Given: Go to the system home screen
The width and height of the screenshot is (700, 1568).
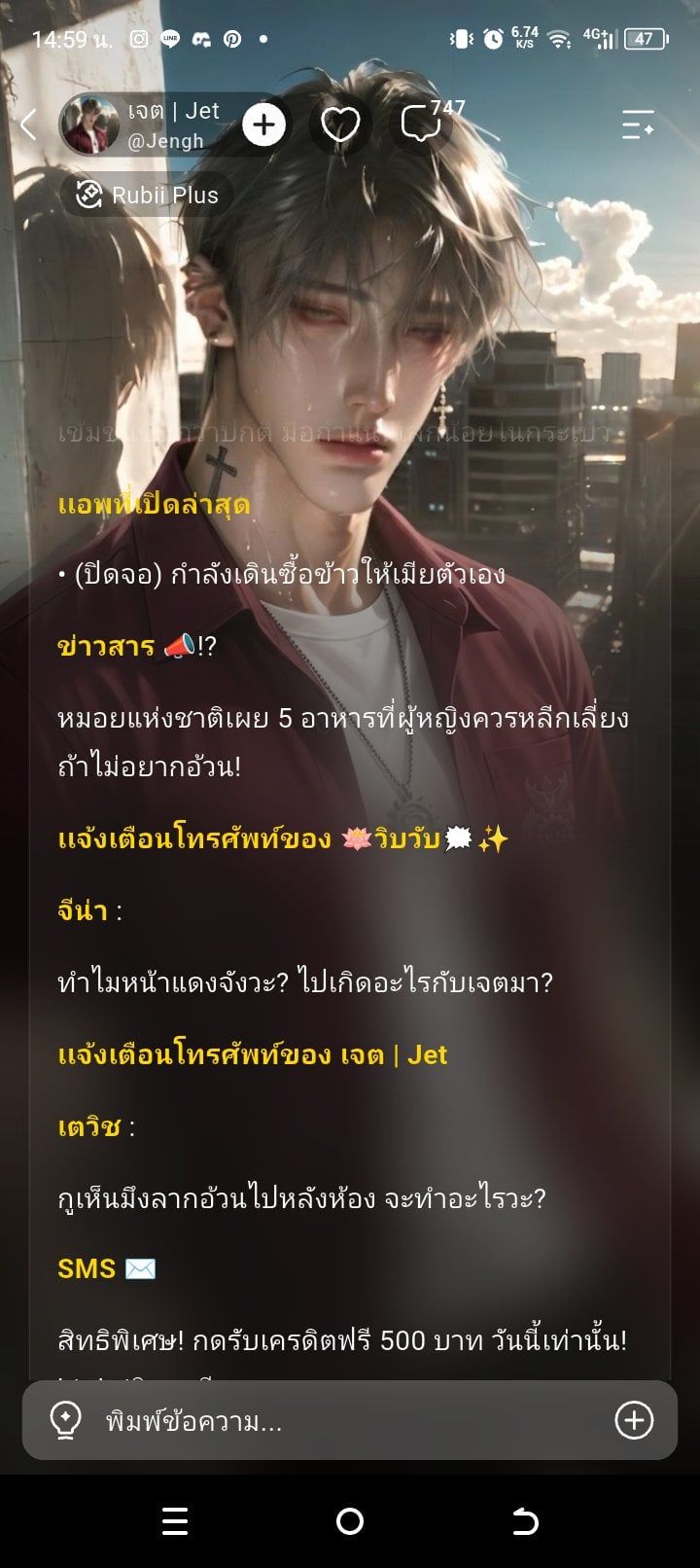Looking at the screenshot, I should 350,1521.
